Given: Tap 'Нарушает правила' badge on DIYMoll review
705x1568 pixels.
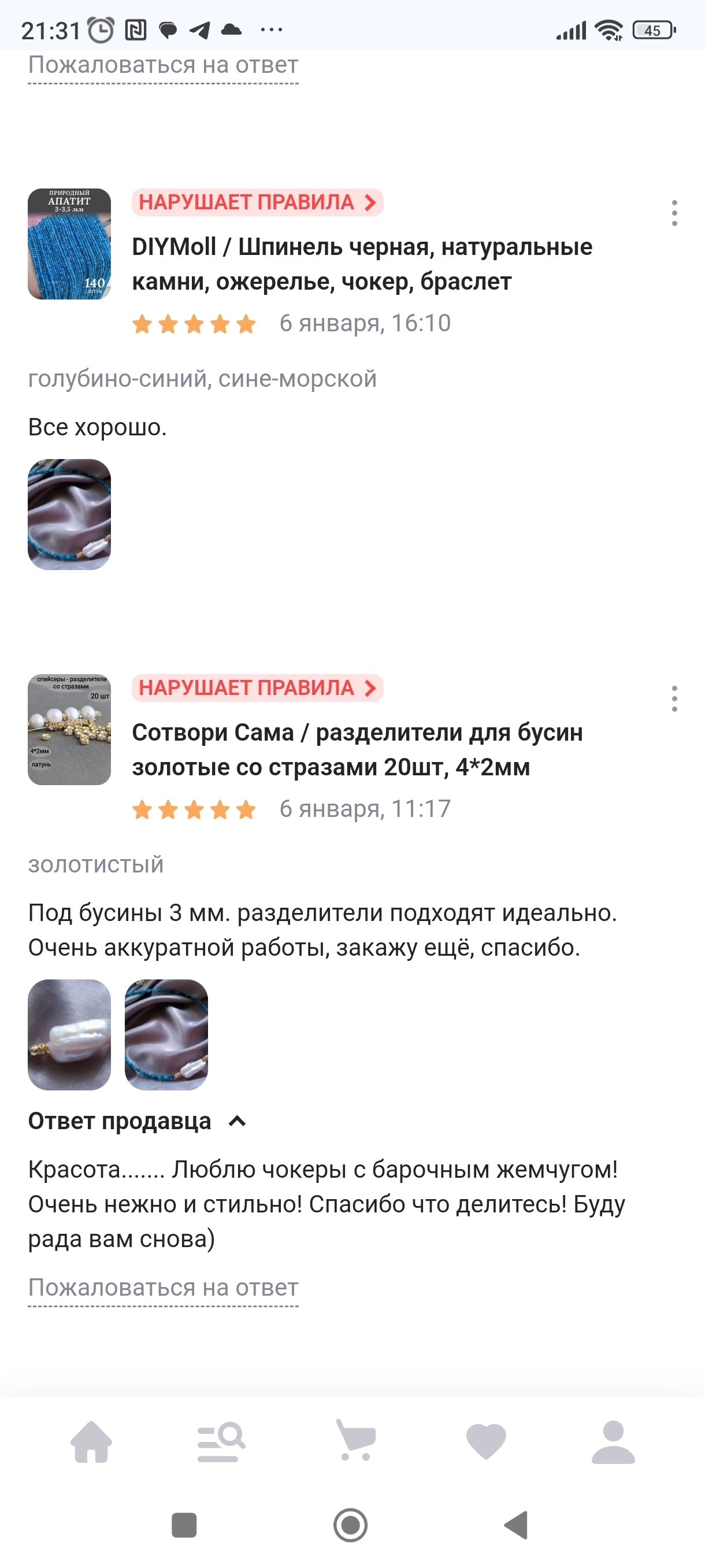Looking at the screenshot, I should click(257, 202).
